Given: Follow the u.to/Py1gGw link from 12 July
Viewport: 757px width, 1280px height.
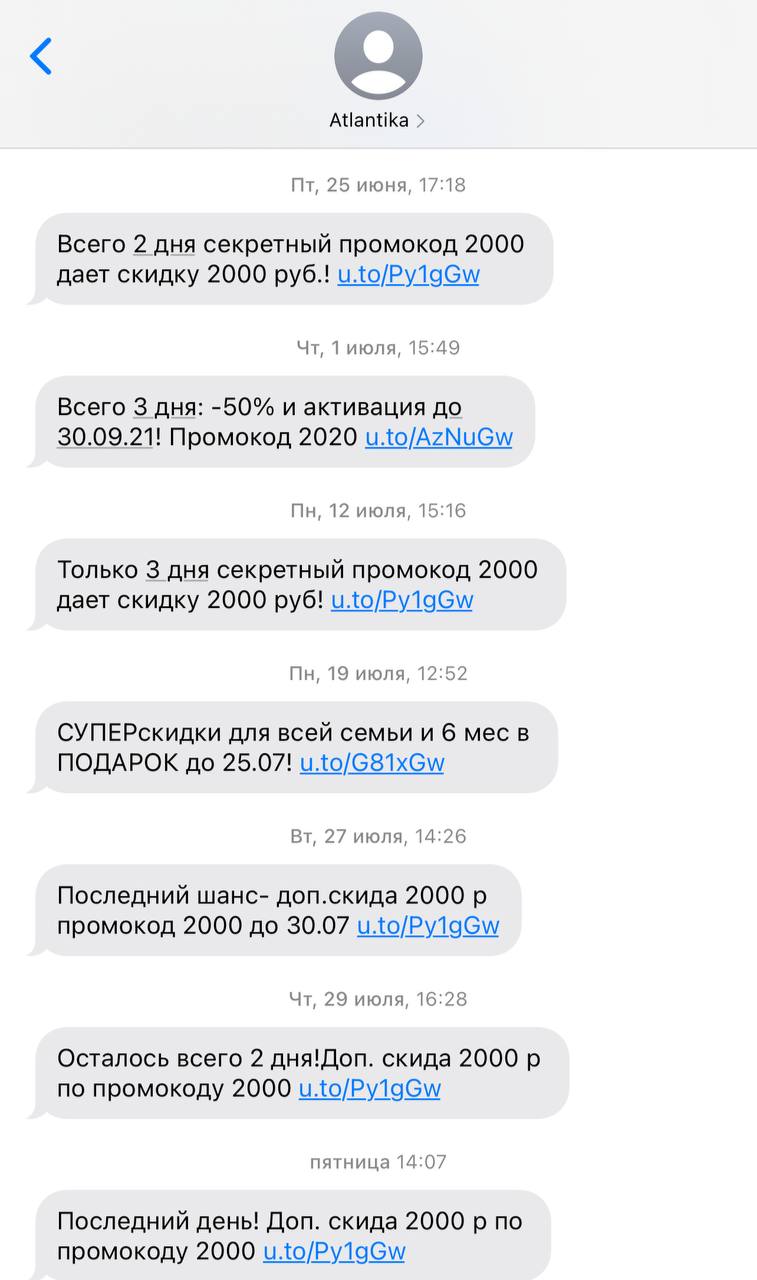Looking at the screenshot, I should (402, 600).
